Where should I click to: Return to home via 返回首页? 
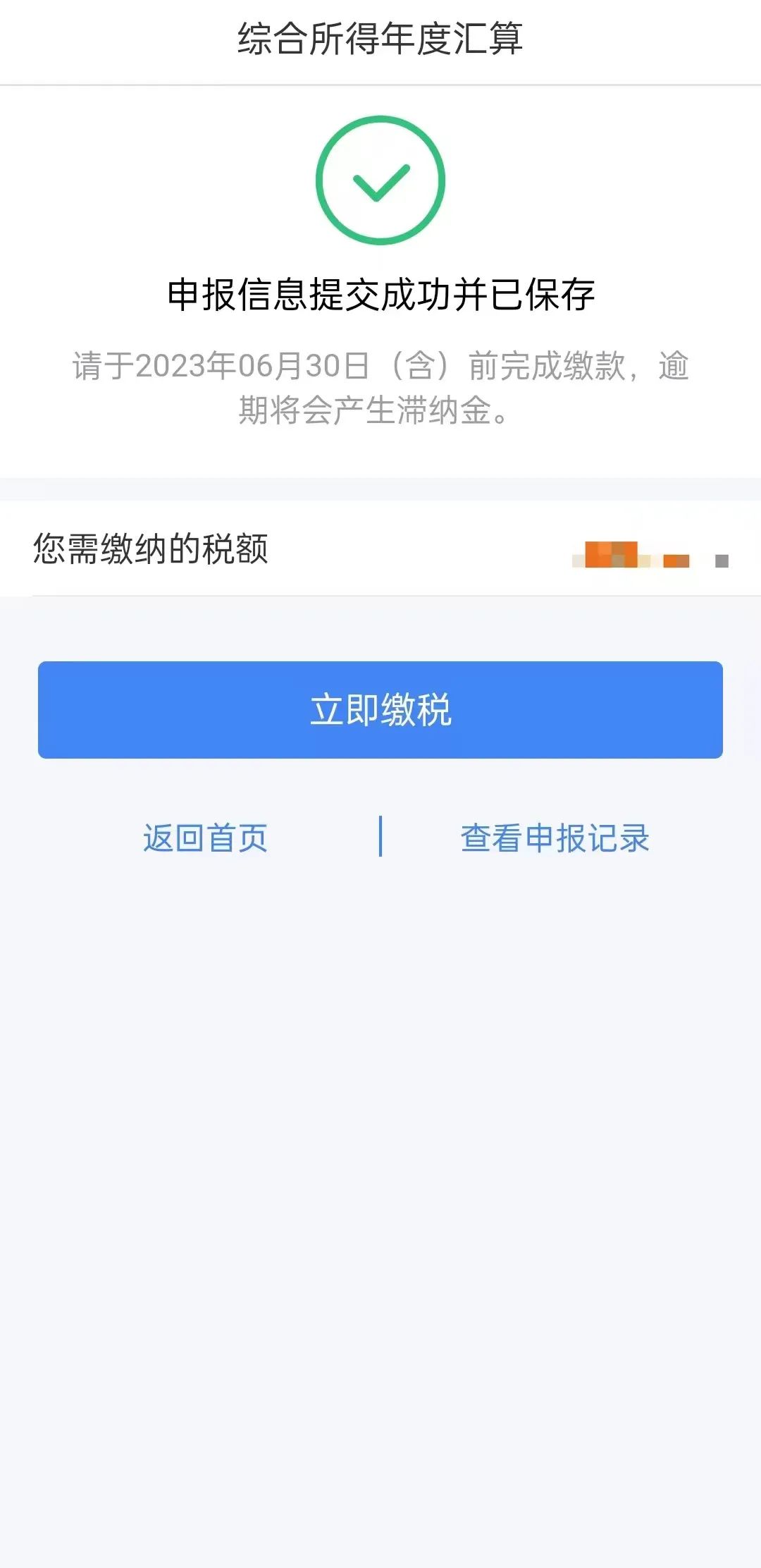[205, 838]
